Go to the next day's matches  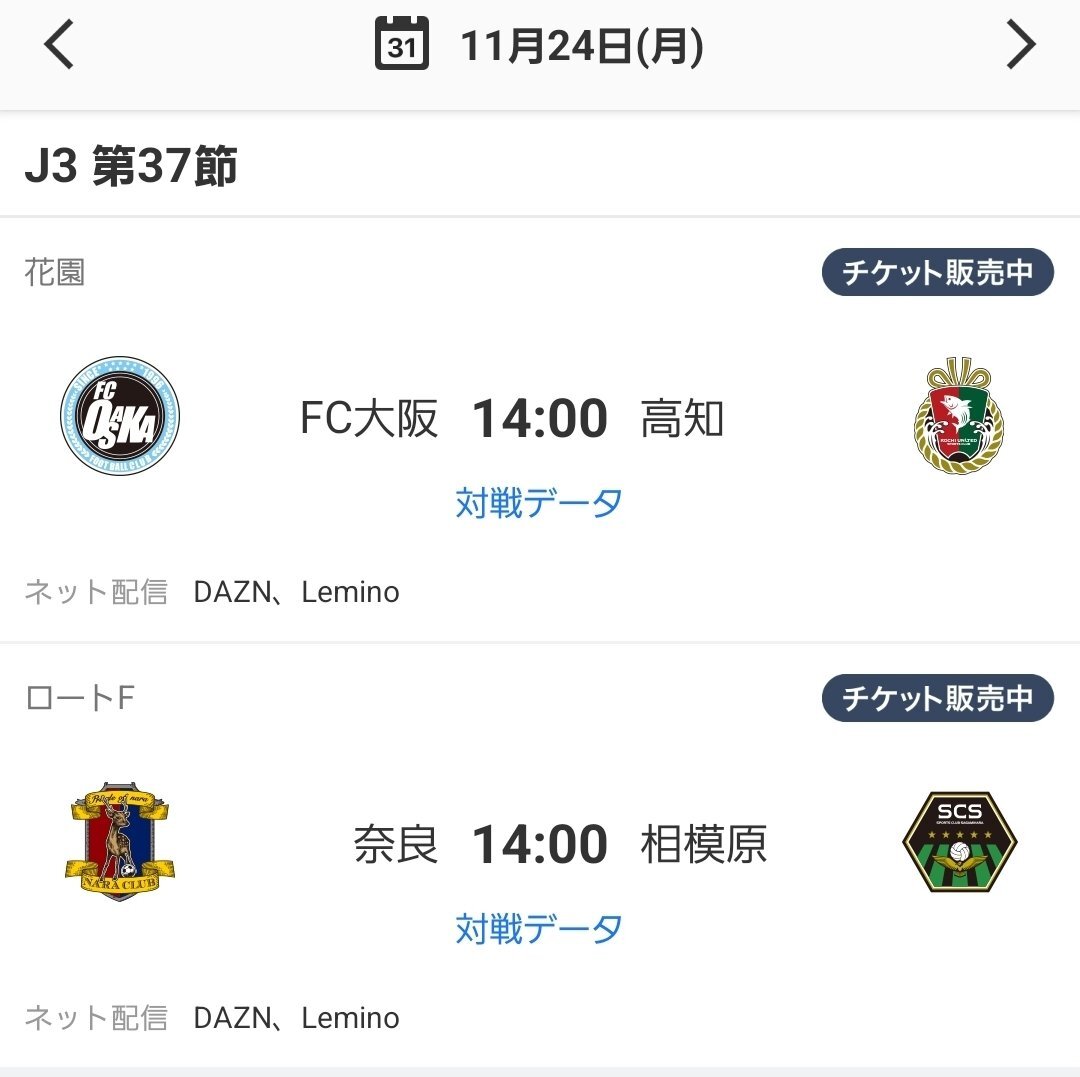pos(1020,46)
